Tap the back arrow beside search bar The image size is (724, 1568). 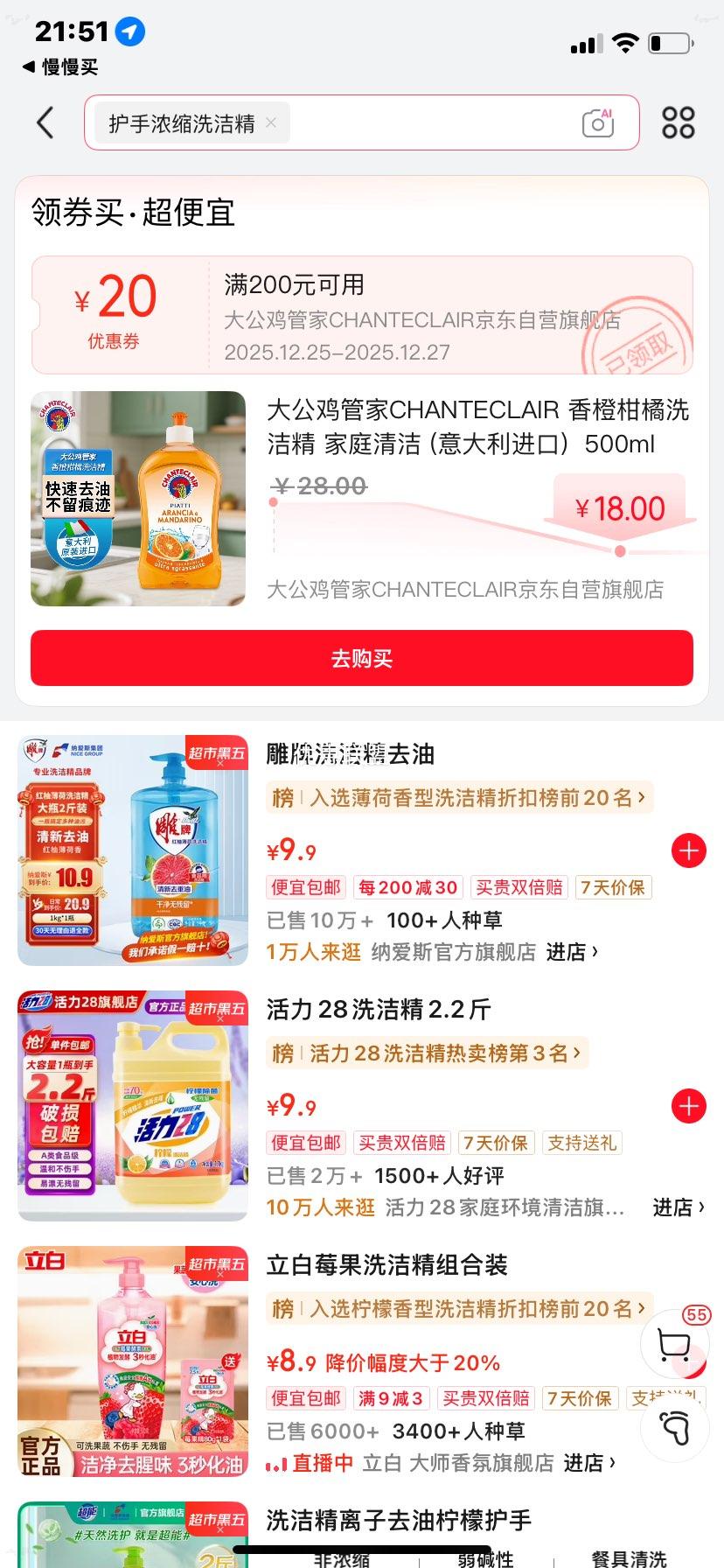(x=45, y=122)
